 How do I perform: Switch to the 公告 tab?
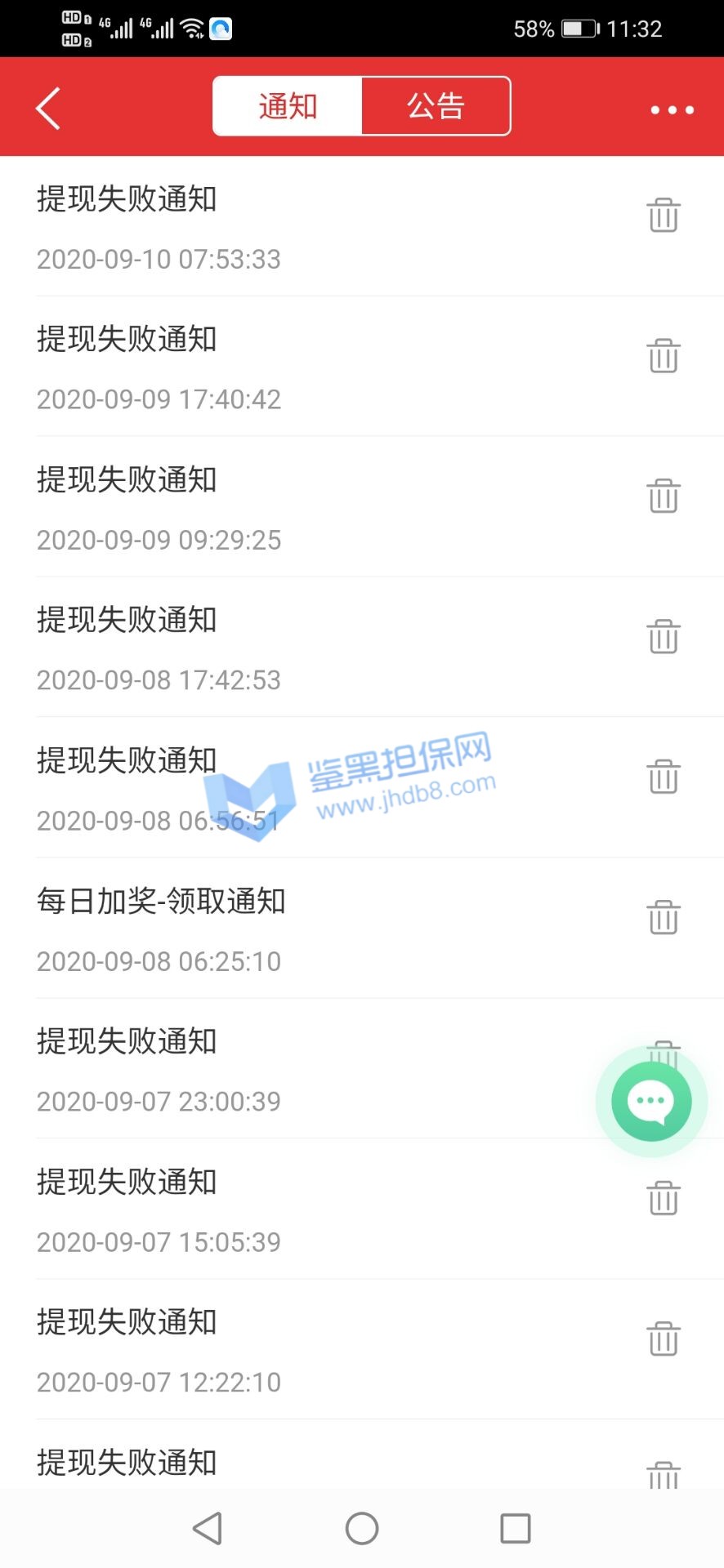pyautogui.click(x=436, y=106)
